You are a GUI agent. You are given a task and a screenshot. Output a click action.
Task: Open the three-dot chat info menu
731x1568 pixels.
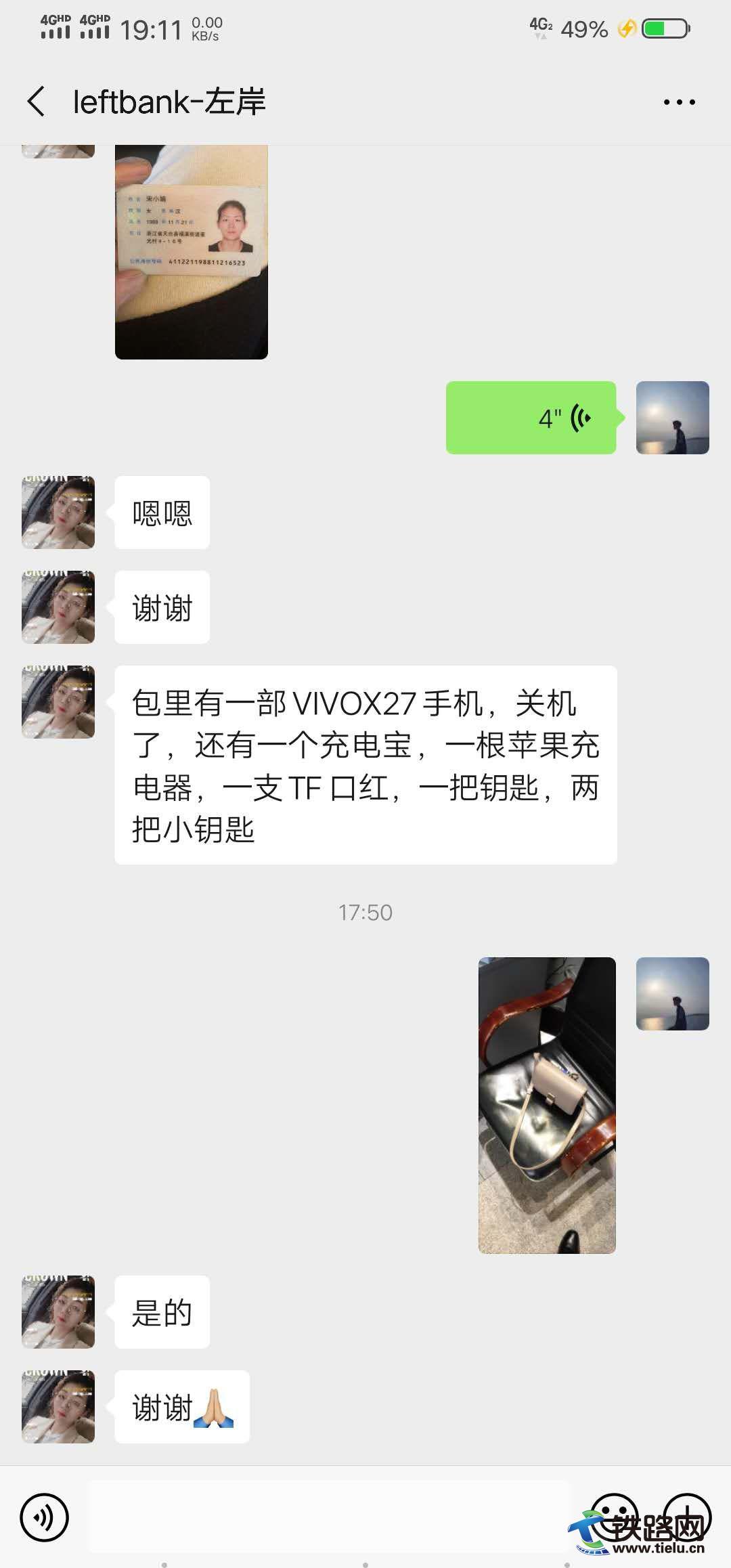tap(679, 102)
